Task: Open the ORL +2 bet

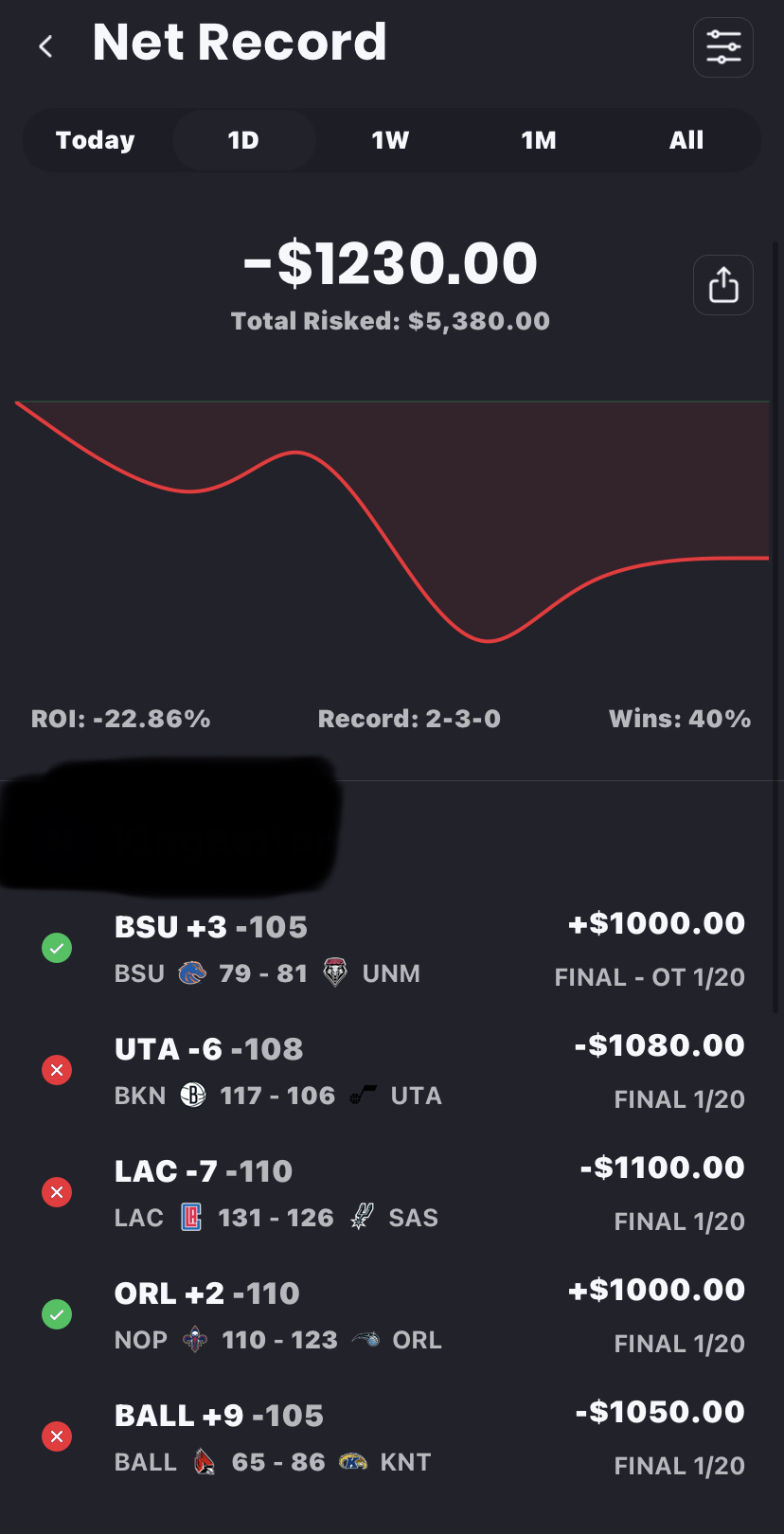Action: [392, 1315]
